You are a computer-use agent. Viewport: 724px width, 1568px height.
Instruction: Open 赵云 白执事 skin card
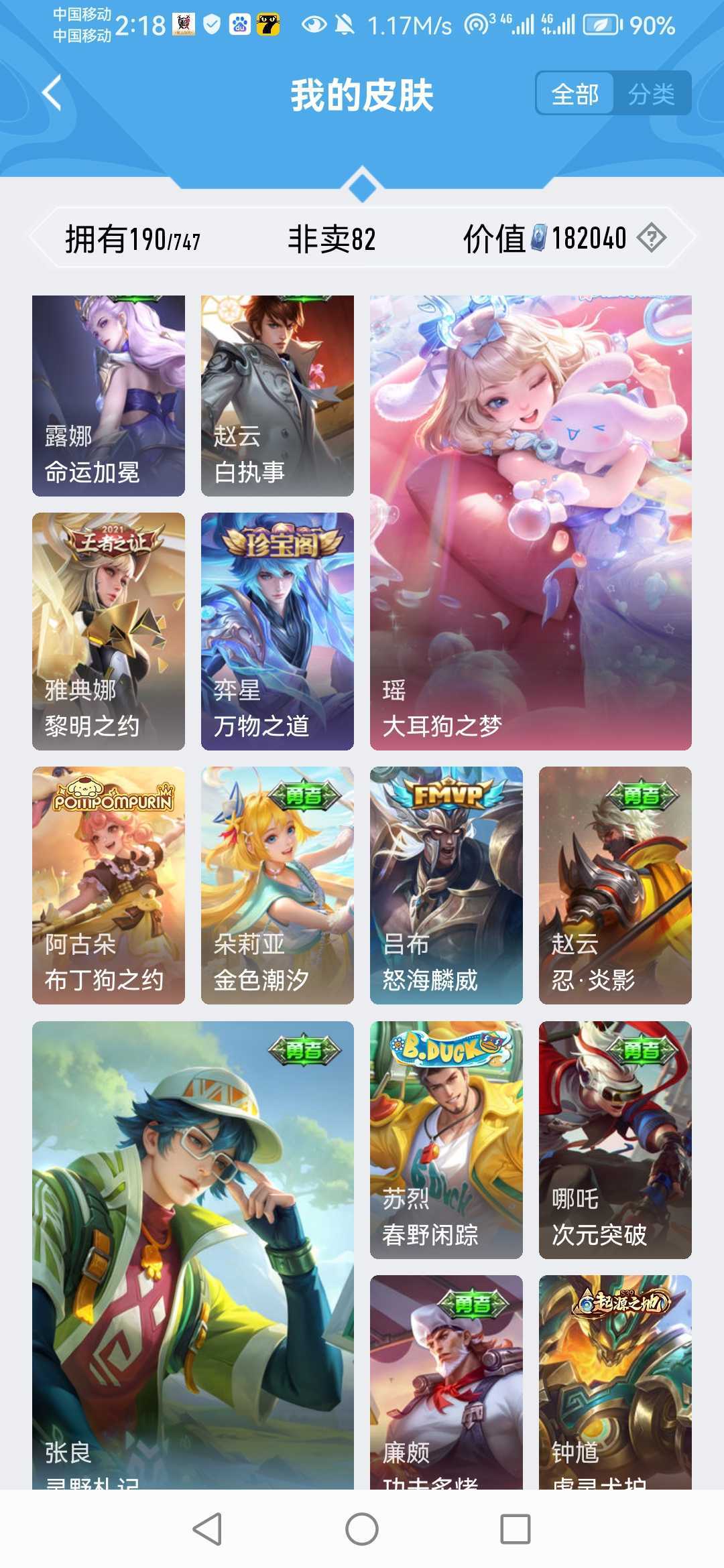pyautogui.click(x=278, y=395)
